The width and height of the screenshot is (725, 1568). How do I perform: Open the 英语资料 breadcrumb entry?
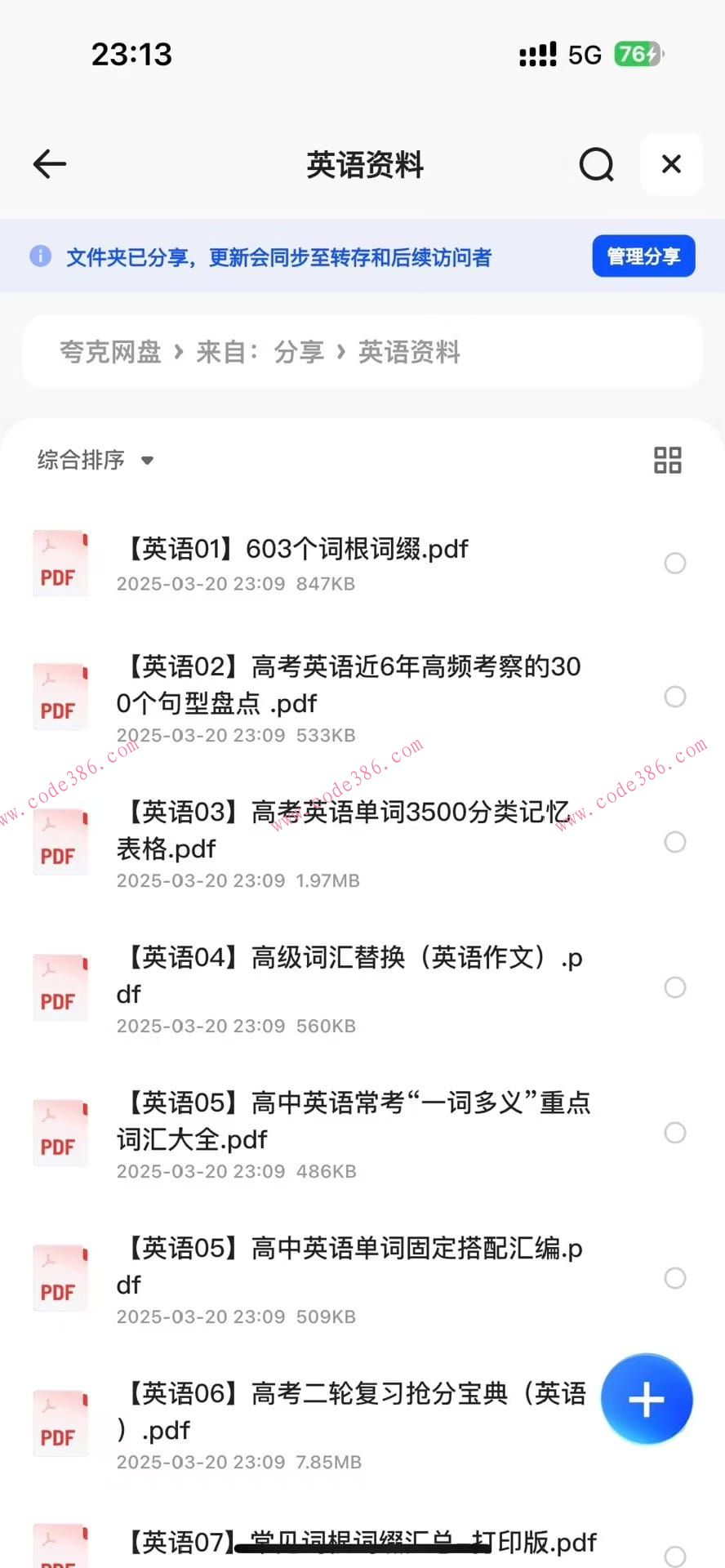(x=408, y=351)
